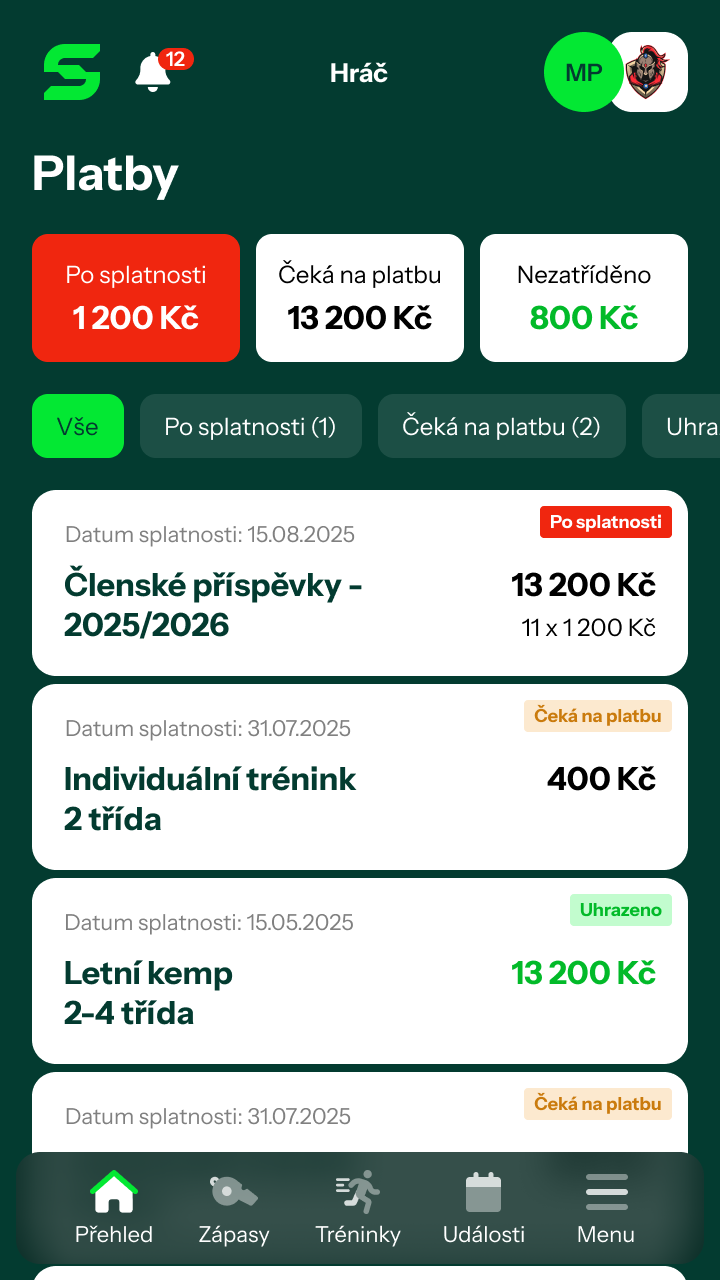Open the Nezatříděno summary card
Screen dimensions: 720x1280
pyautogui.click(x=584, y=298)
